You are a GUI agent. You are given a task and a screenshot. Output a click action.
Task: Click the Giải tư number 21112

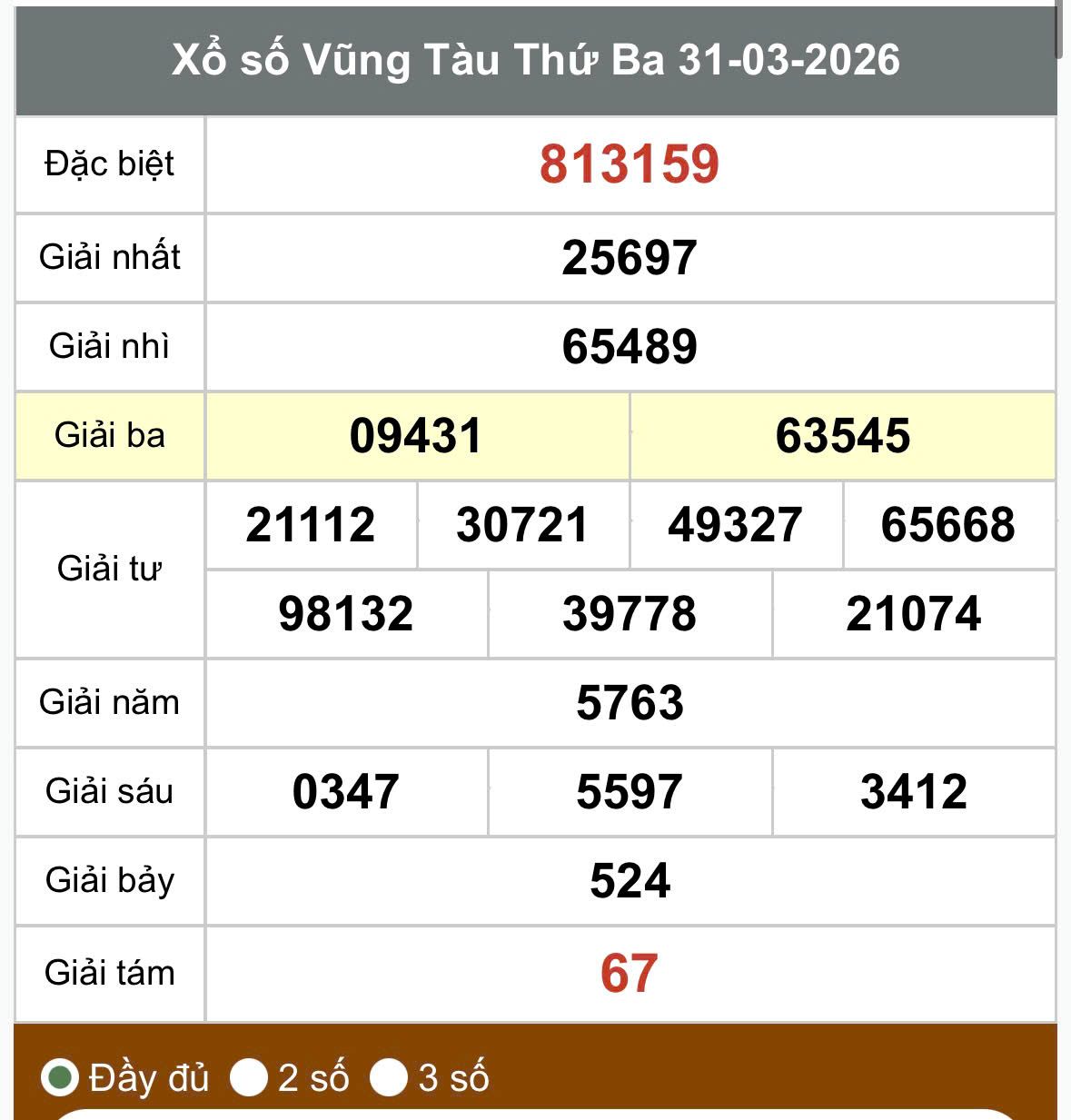click(x=312, y=524)
